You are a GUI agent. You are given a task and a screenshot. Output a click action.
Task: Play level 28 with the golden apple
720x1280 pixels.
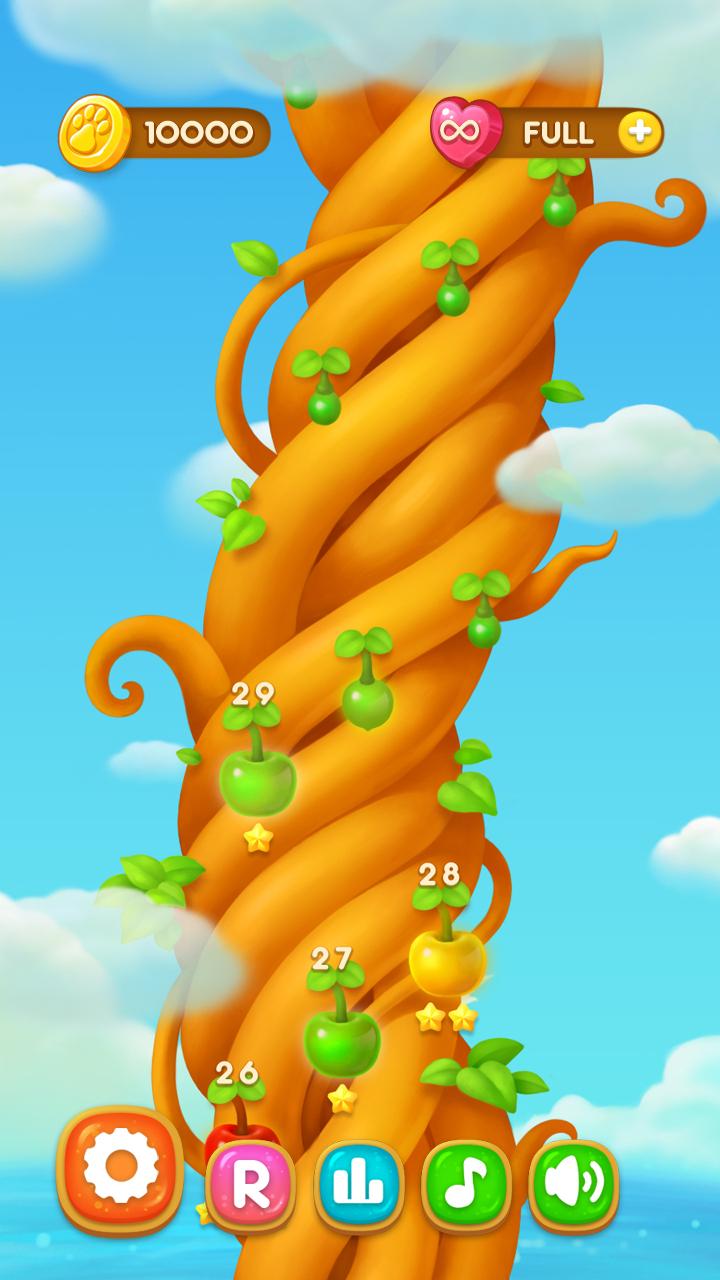(446, 960)
